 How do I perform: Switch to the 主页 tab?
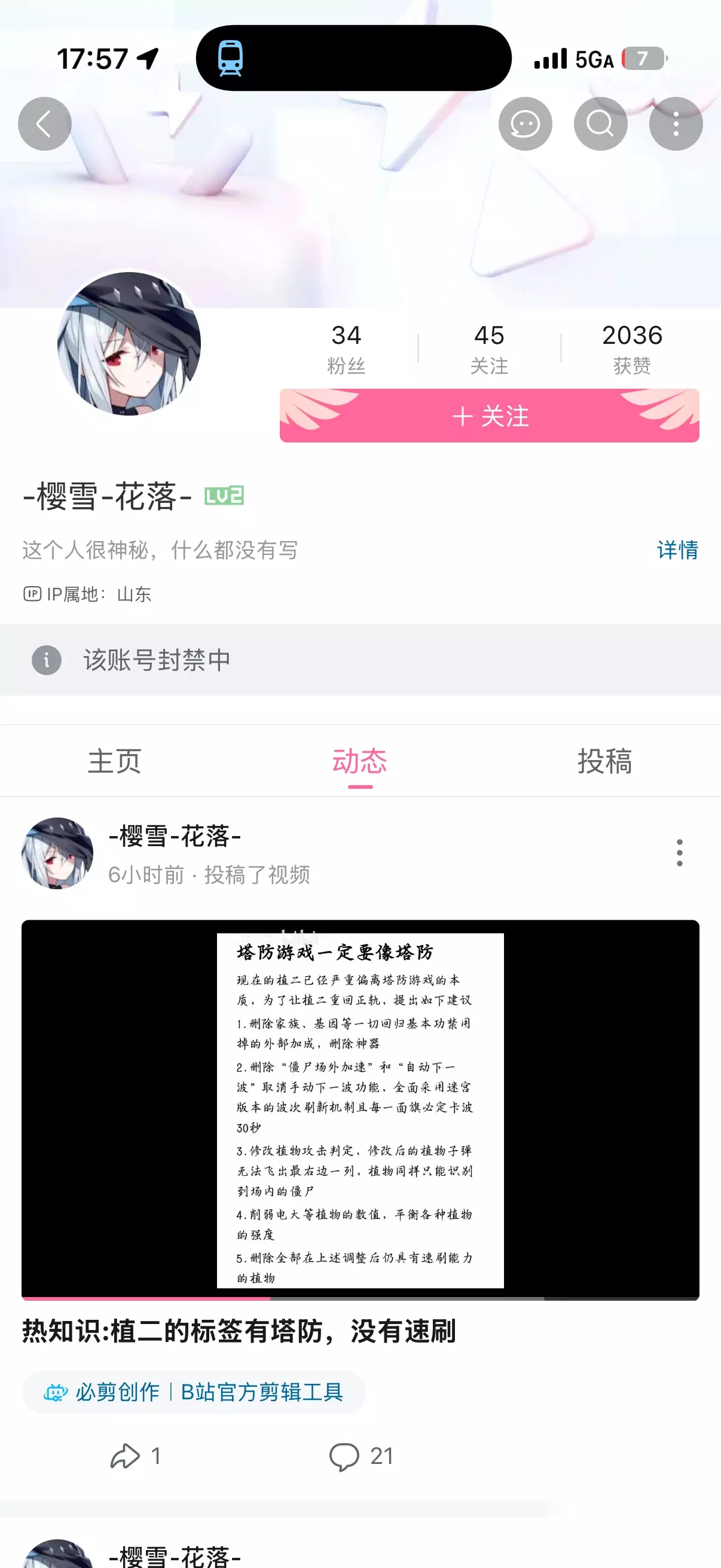click(x=114, y=761)
